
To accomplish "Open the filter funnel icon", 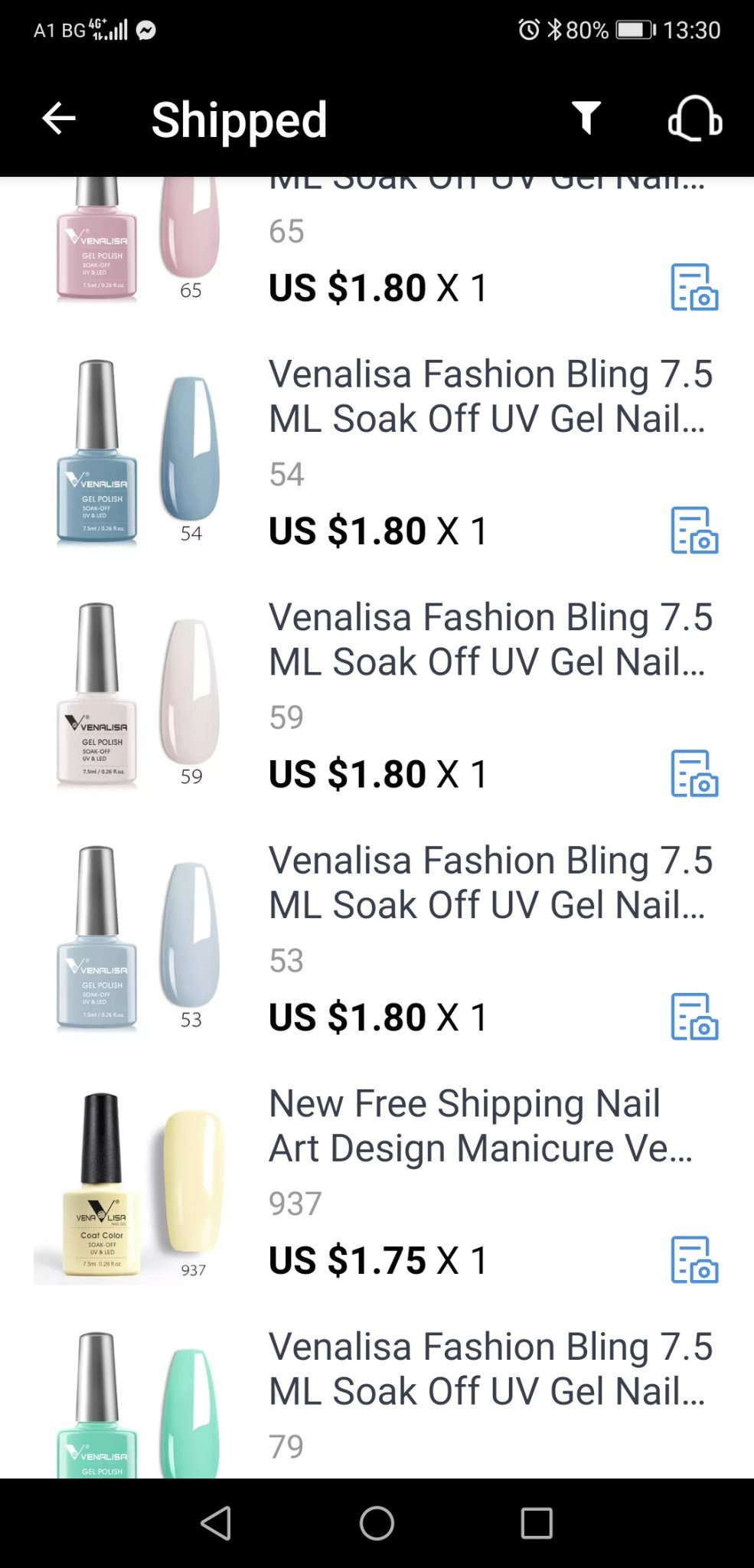I will coord(586,119).
